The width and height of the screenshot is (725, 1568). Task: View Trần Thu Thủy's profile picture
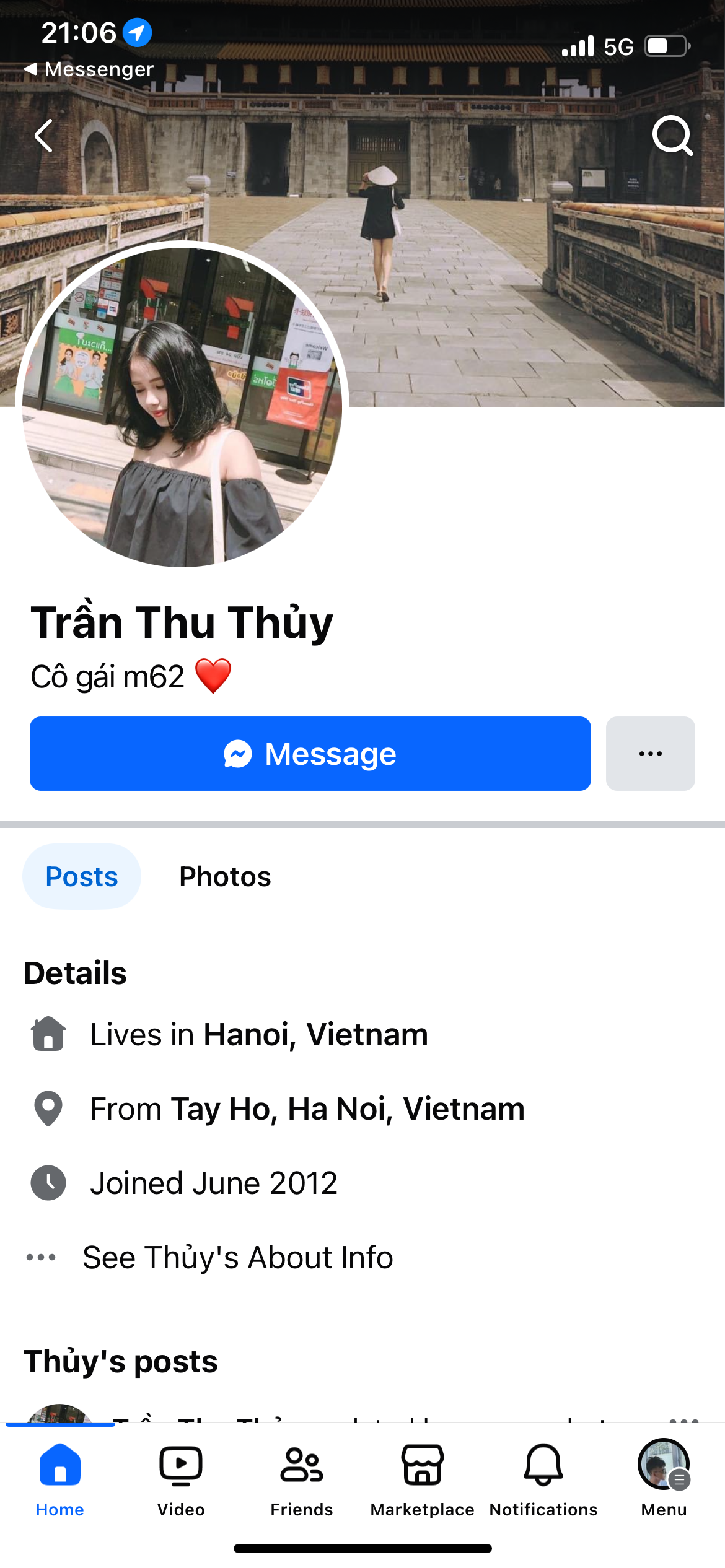click(x=182, y=406)
